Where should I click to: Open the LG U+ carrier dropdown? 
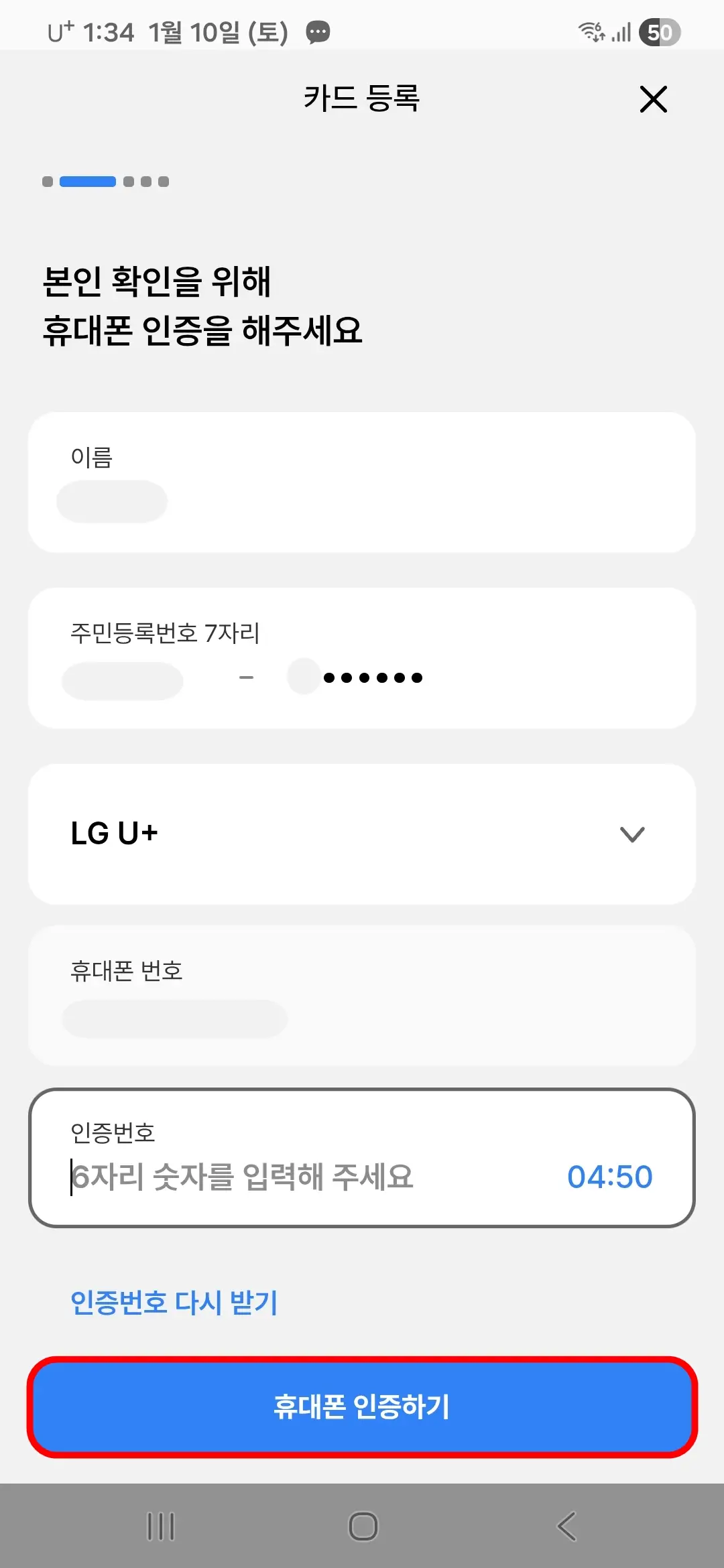pos(362,834)
